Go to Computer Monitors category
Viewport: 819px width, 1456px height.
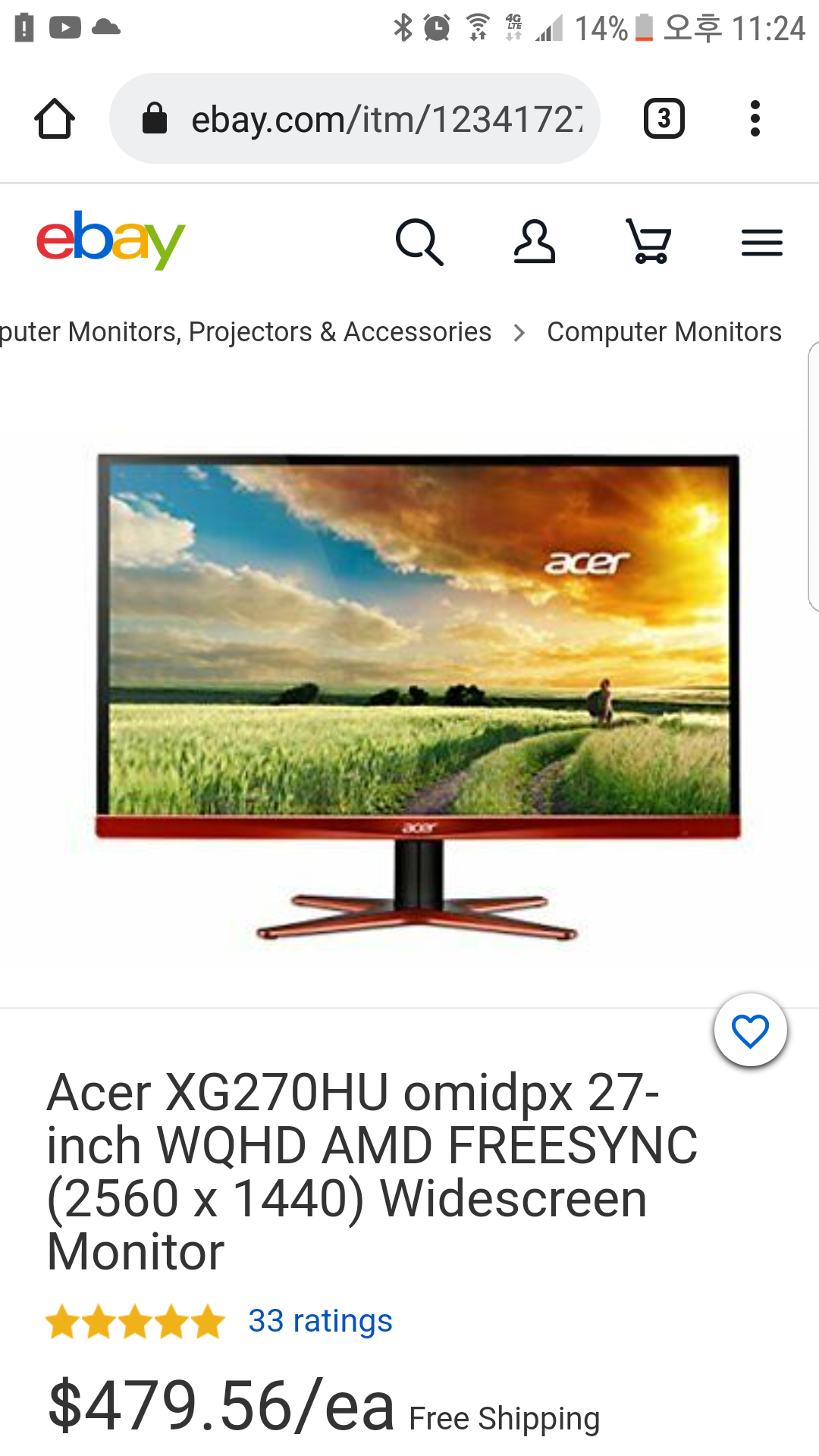pos(664,332)
